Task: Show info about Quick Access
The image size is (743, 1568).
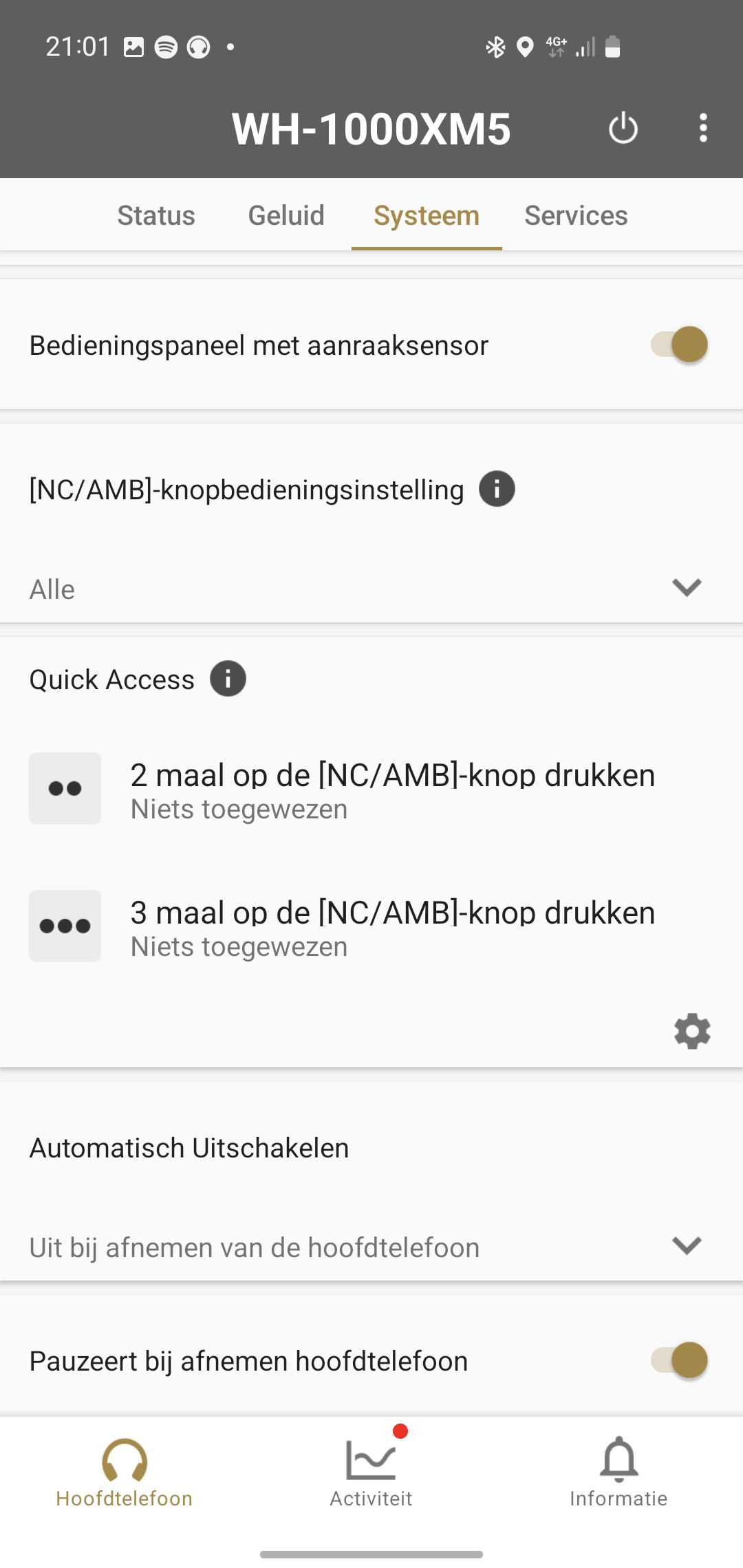Action: tap(228, 679)
